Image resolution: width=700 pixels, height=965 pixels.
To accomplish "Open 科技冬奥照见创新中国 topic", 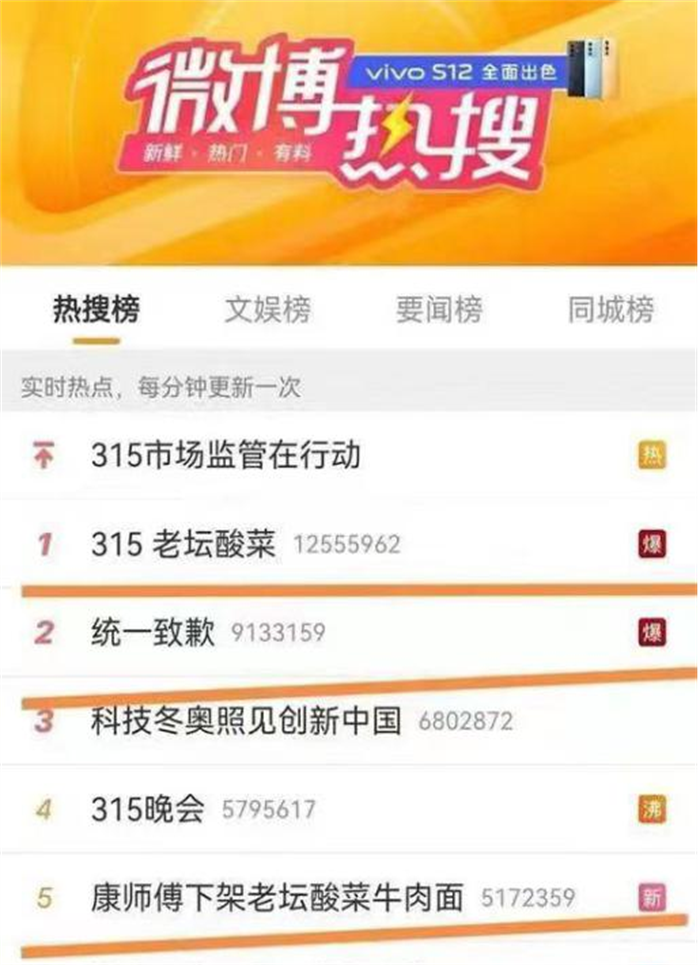I will click(246, 720).
